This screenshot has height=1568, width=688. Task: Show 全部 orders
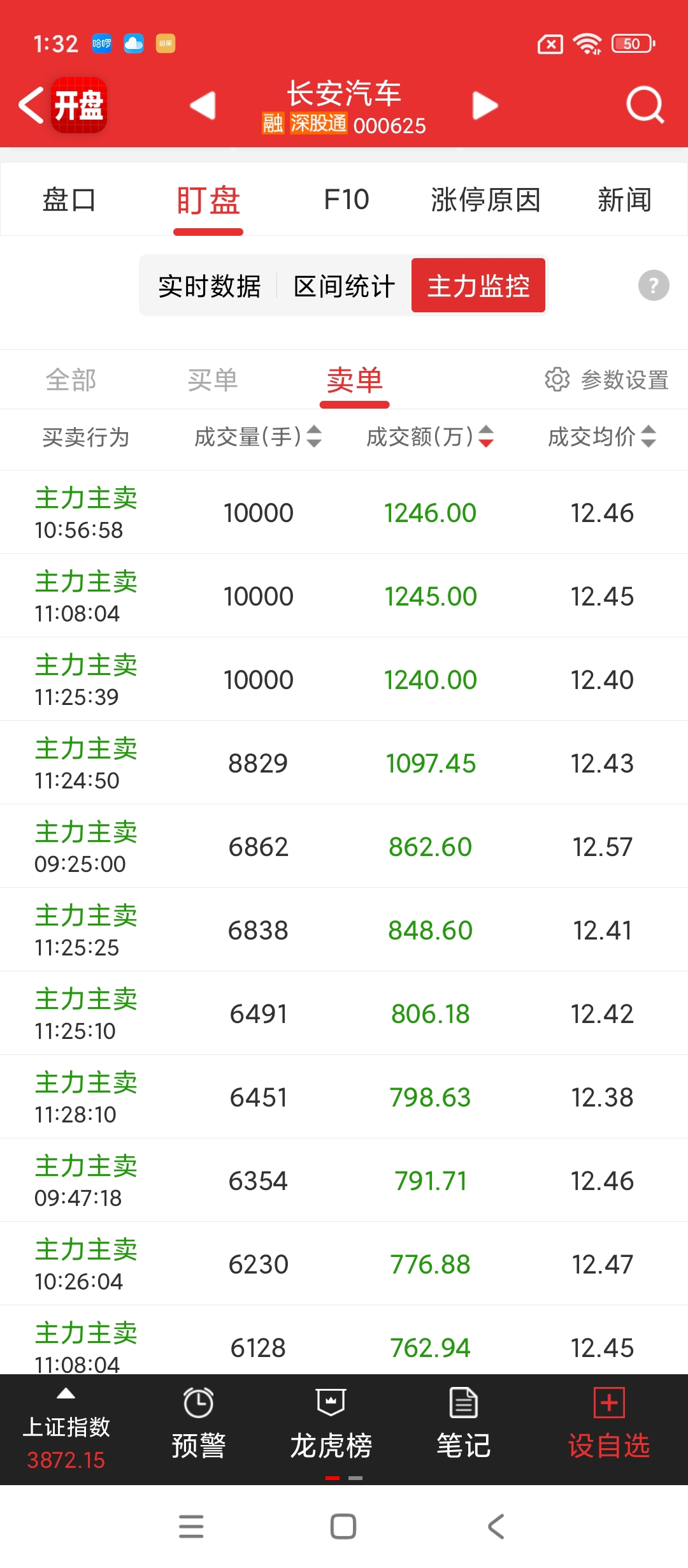[71, 380]
